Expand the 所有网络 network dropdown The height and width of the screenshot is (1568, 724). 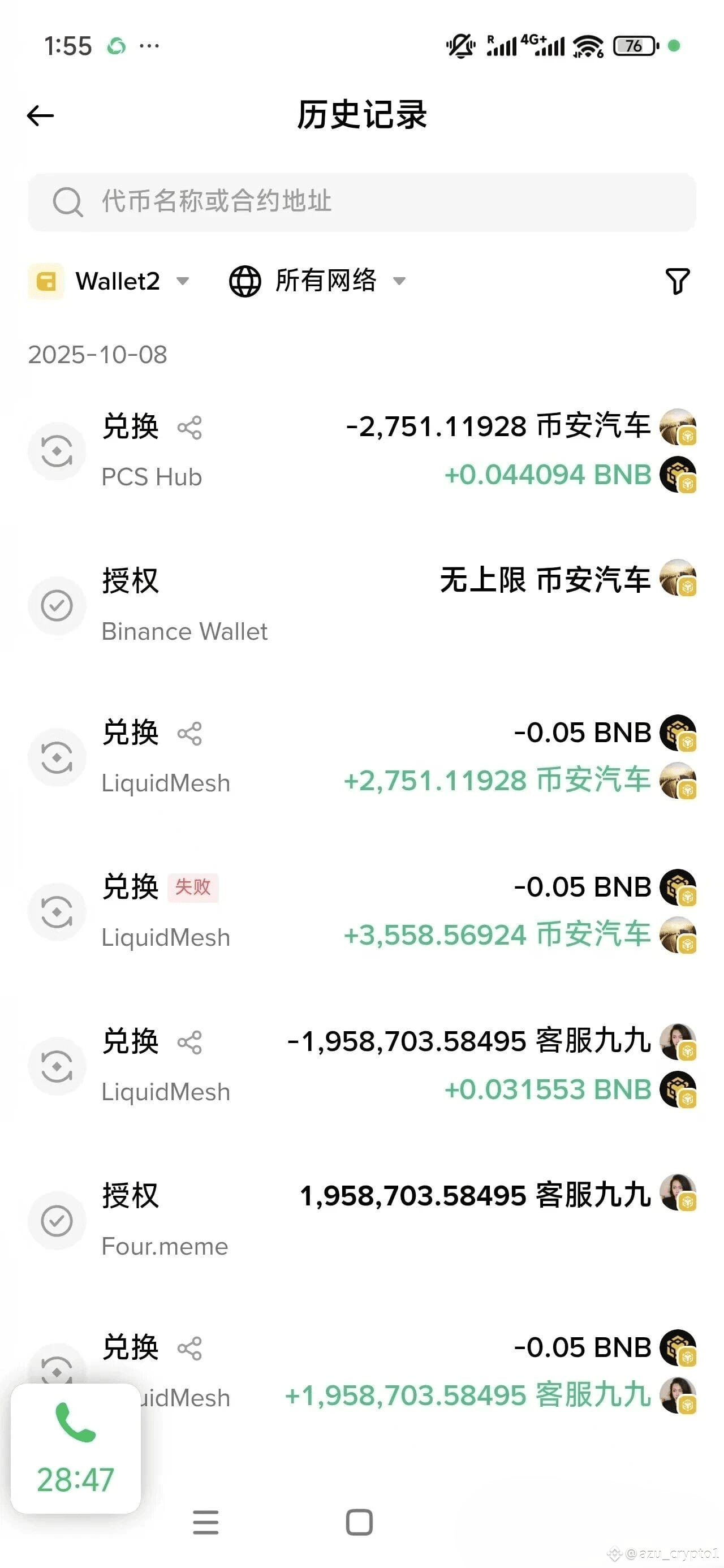point(317,281)
